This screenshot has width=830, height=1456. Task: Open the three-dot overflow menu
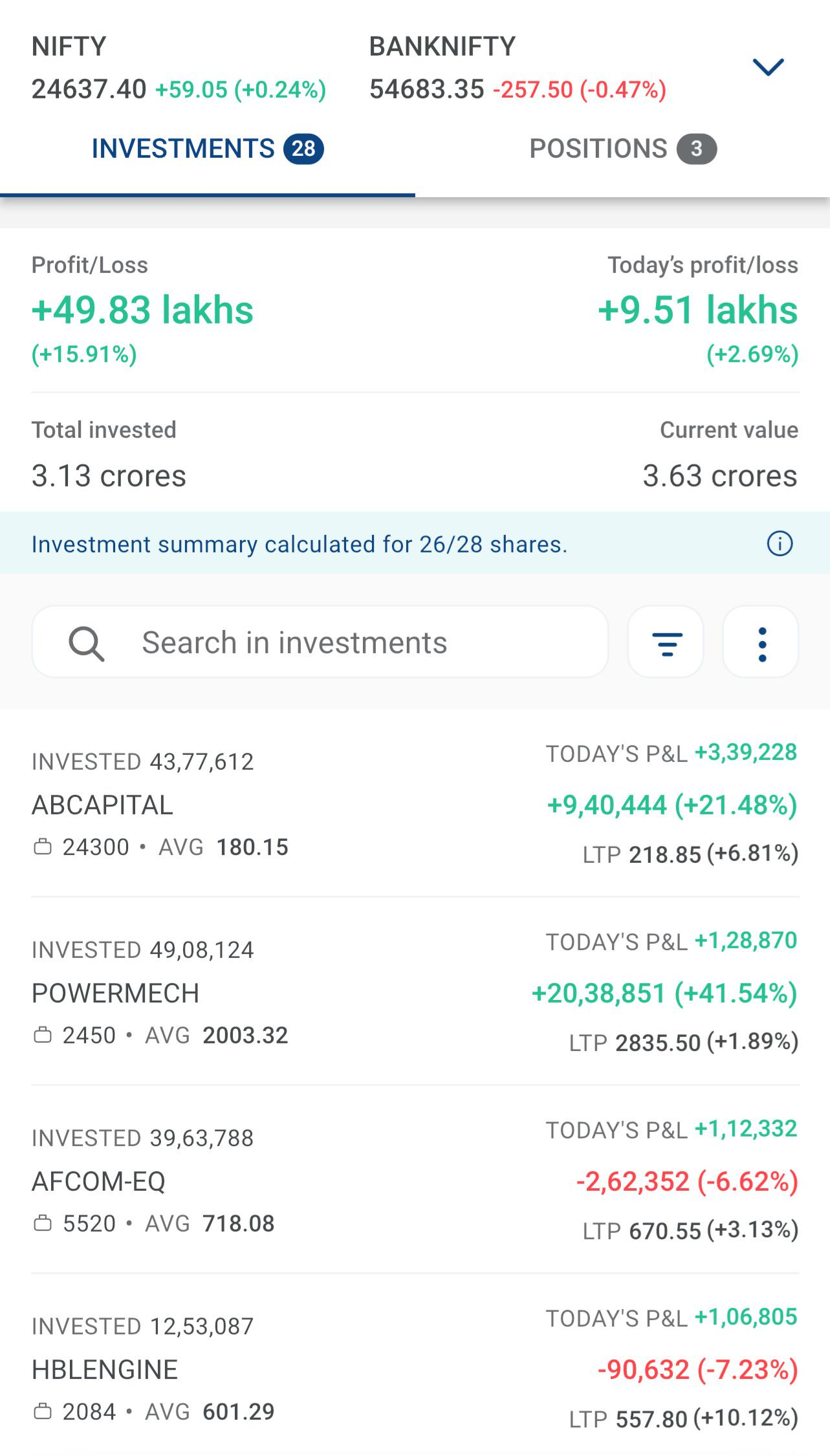coord(761,643)
